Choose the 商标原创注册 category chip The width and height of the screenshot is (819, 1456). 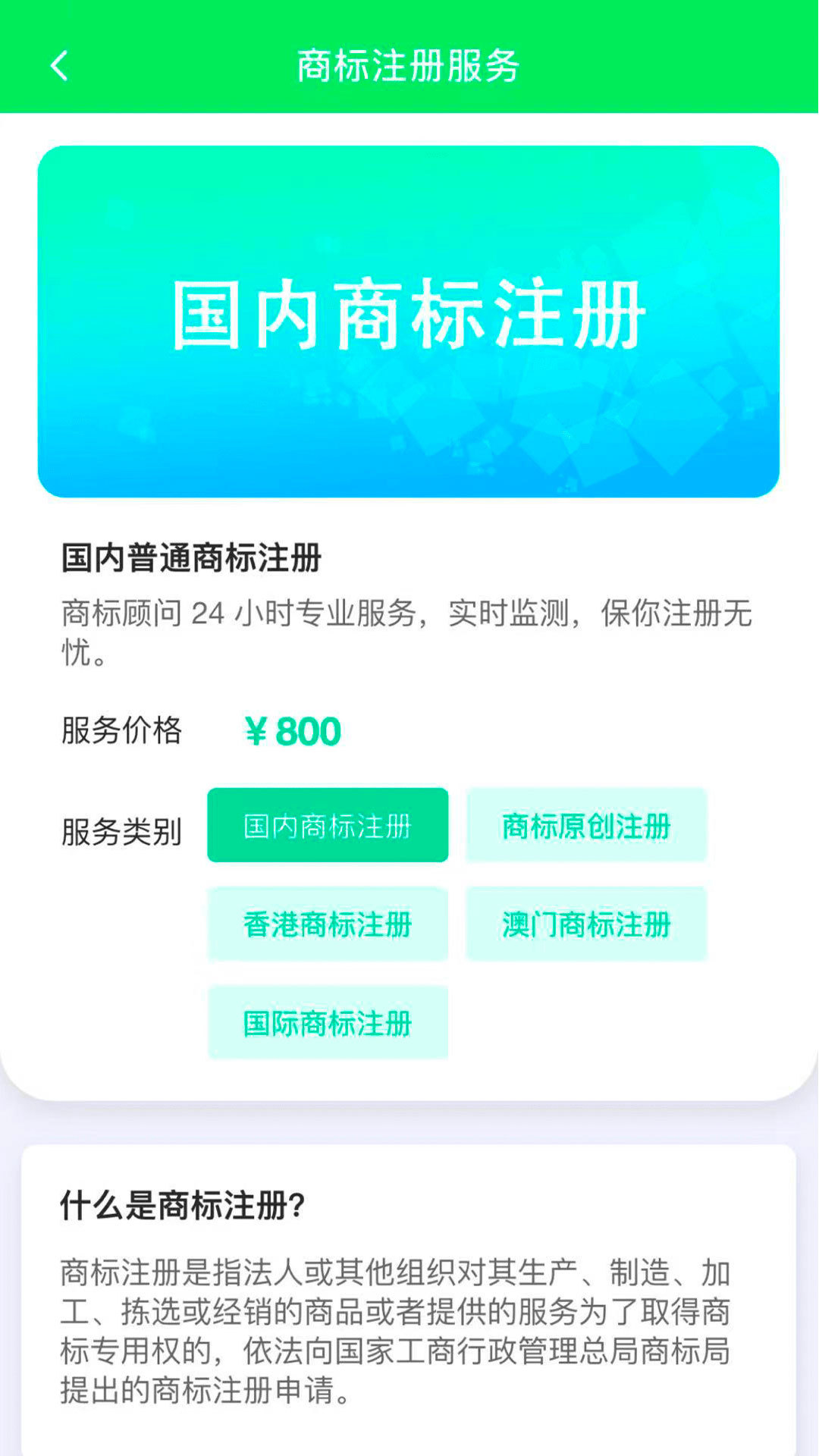[586, 825]
